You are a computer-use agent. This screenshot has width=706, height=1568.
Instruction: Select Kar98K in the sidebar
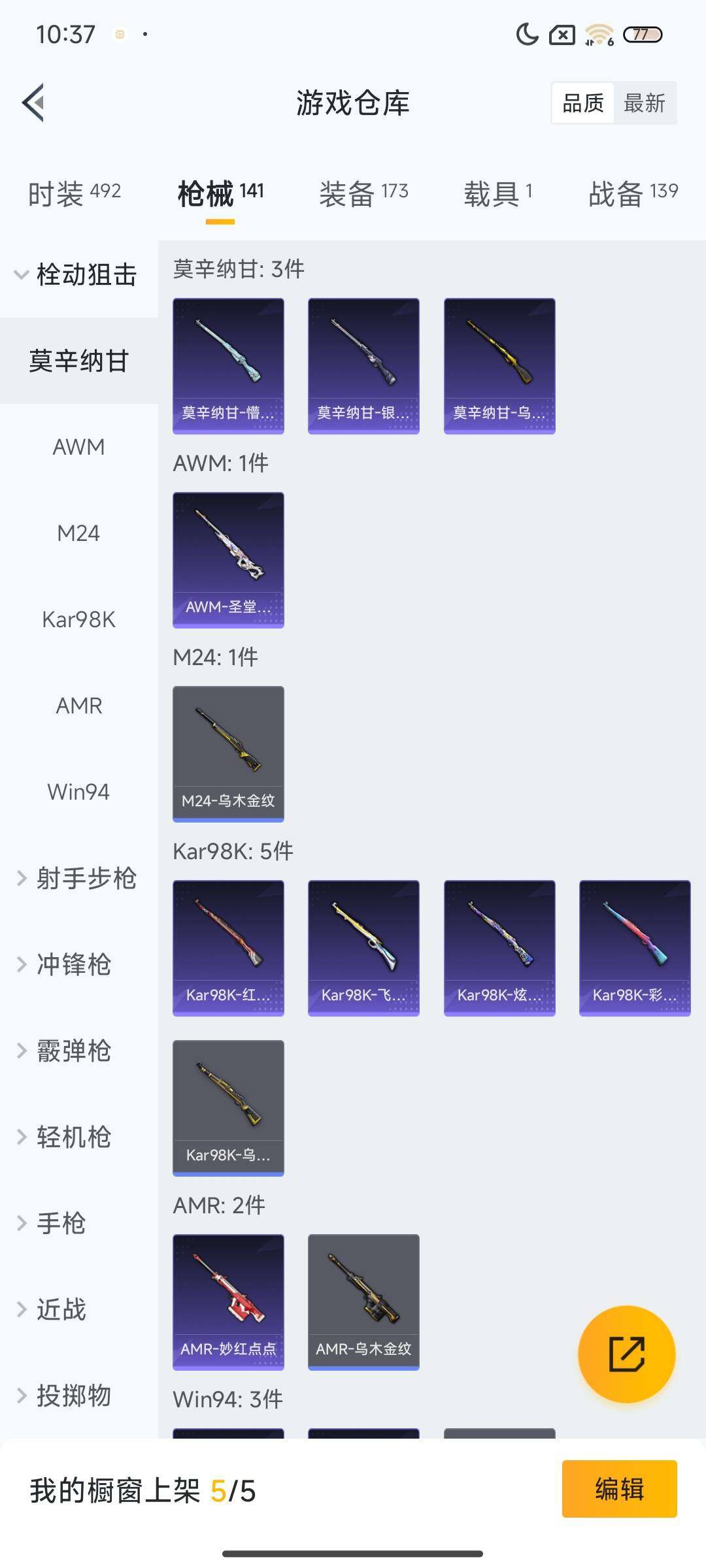click(x=78, y=619)
